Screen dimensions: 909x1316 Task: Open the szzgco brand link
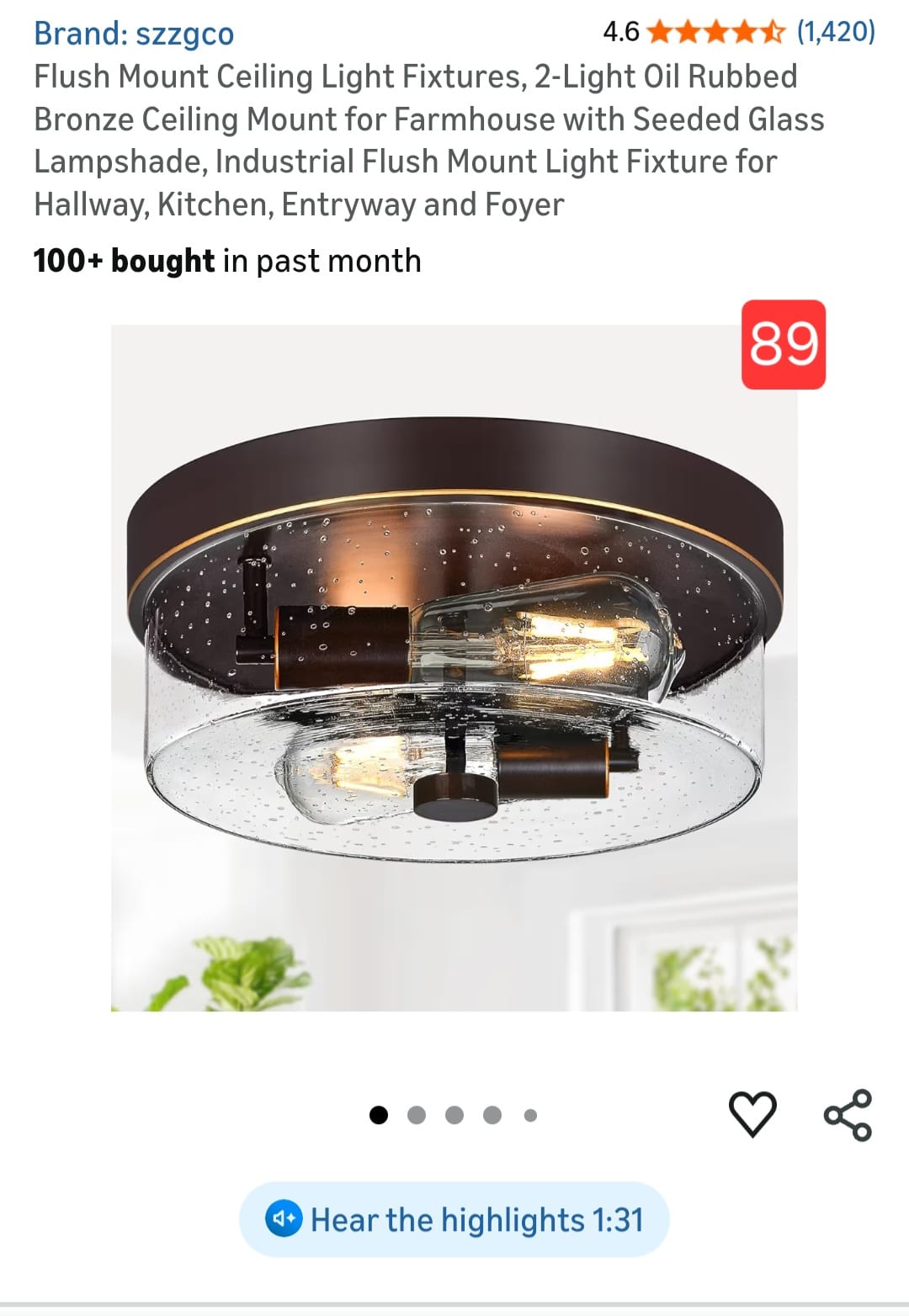tap(134, 34)
